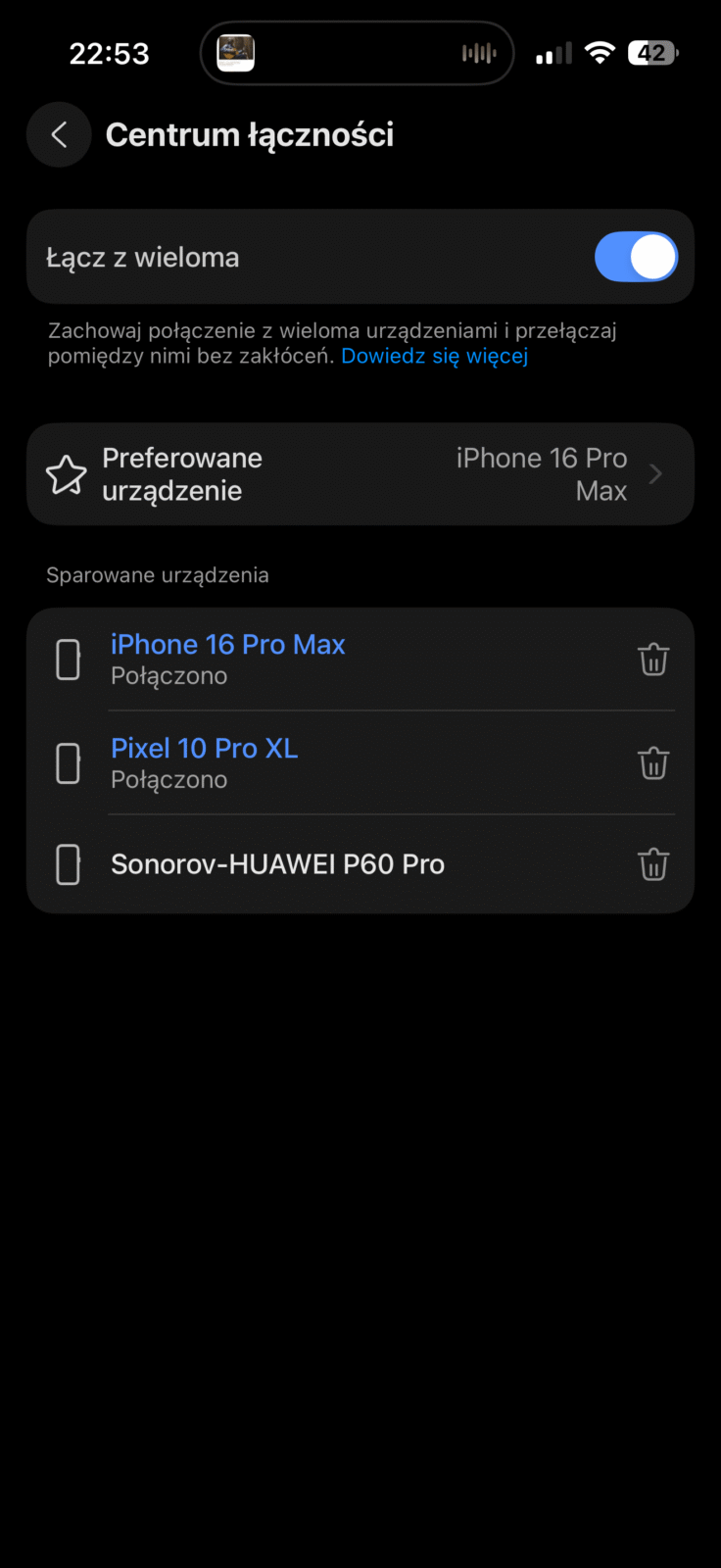This screenshot has width=721, height=1568.
Task: Go back from Centrum łączności
Action: [x=59, y=134]
